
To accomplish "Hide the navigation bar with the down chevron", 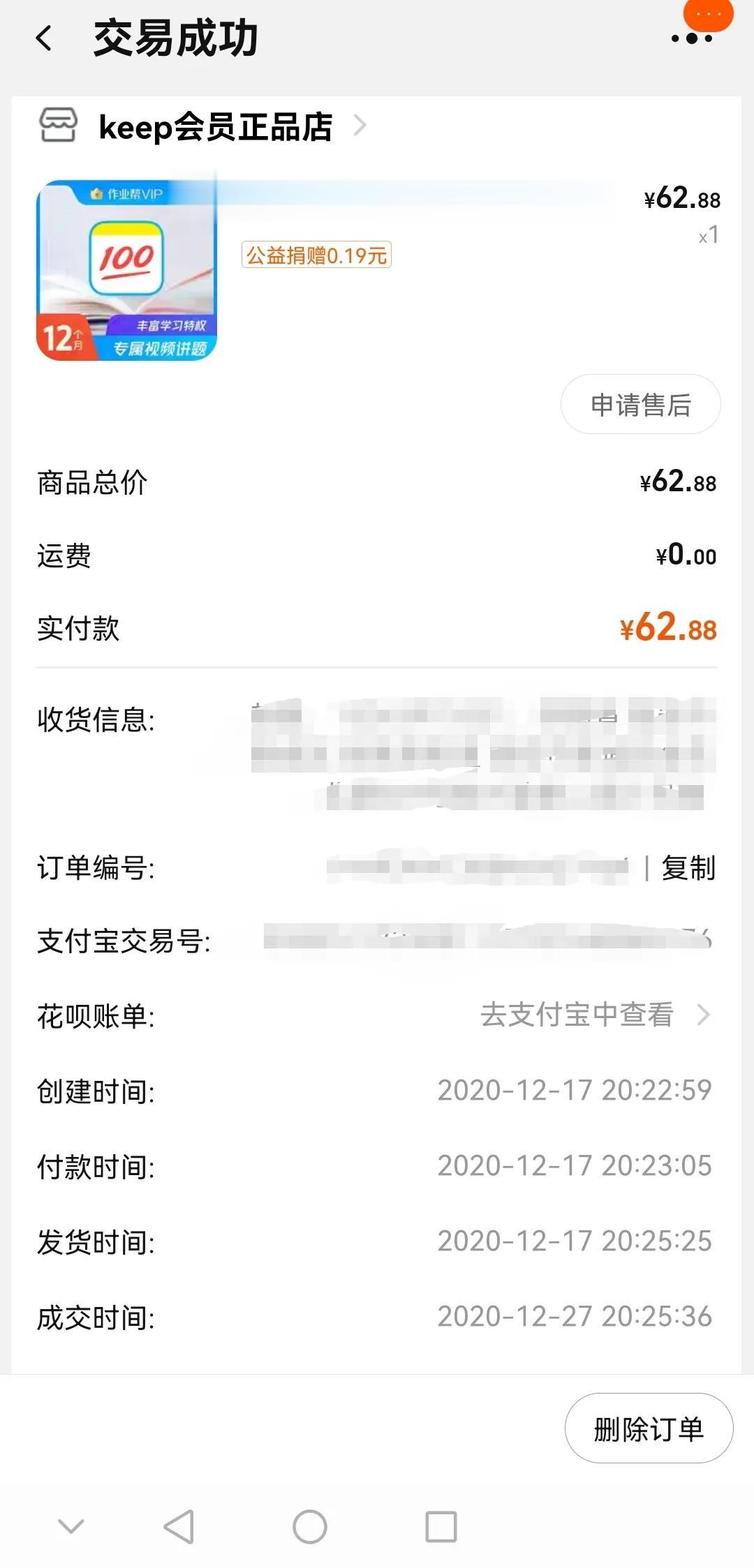I will pyautogui.click(x=71, y=1527).
